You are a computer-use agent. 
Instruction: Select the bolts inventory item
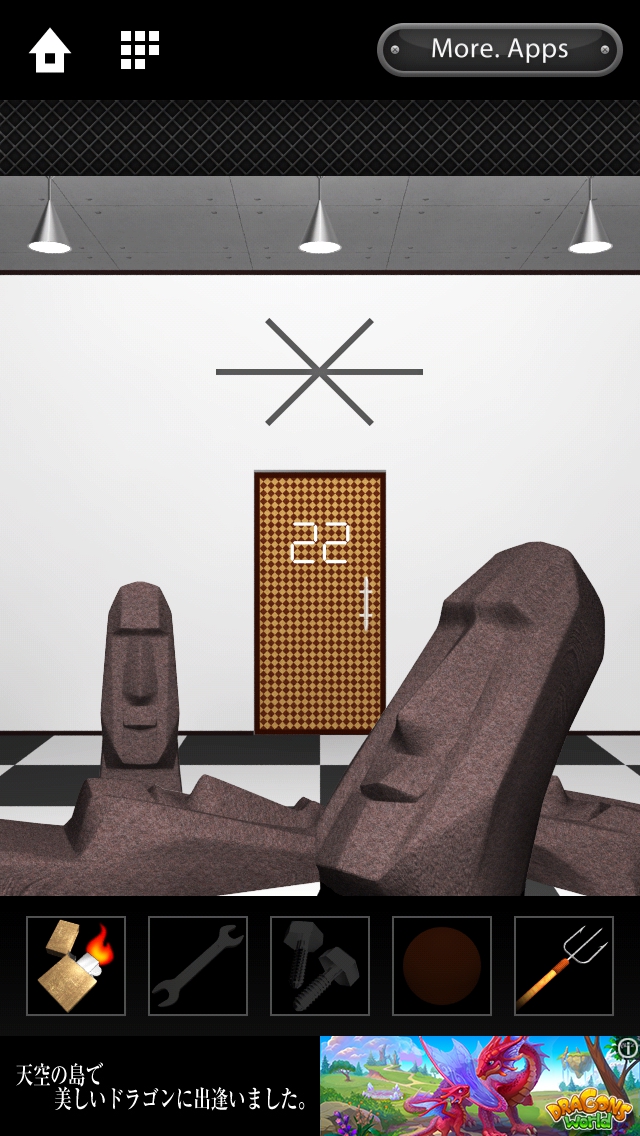click(320, 966)
